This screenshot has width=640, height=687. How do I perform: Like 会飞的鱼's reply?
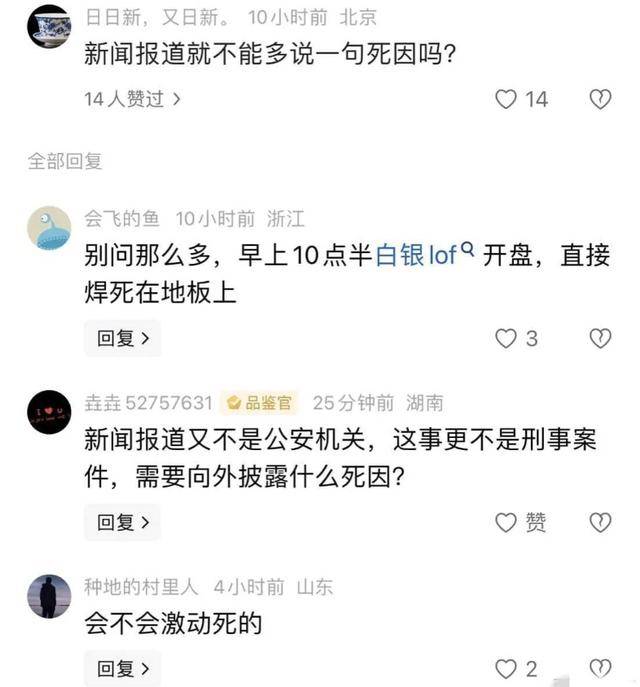[x=508, y=338]
